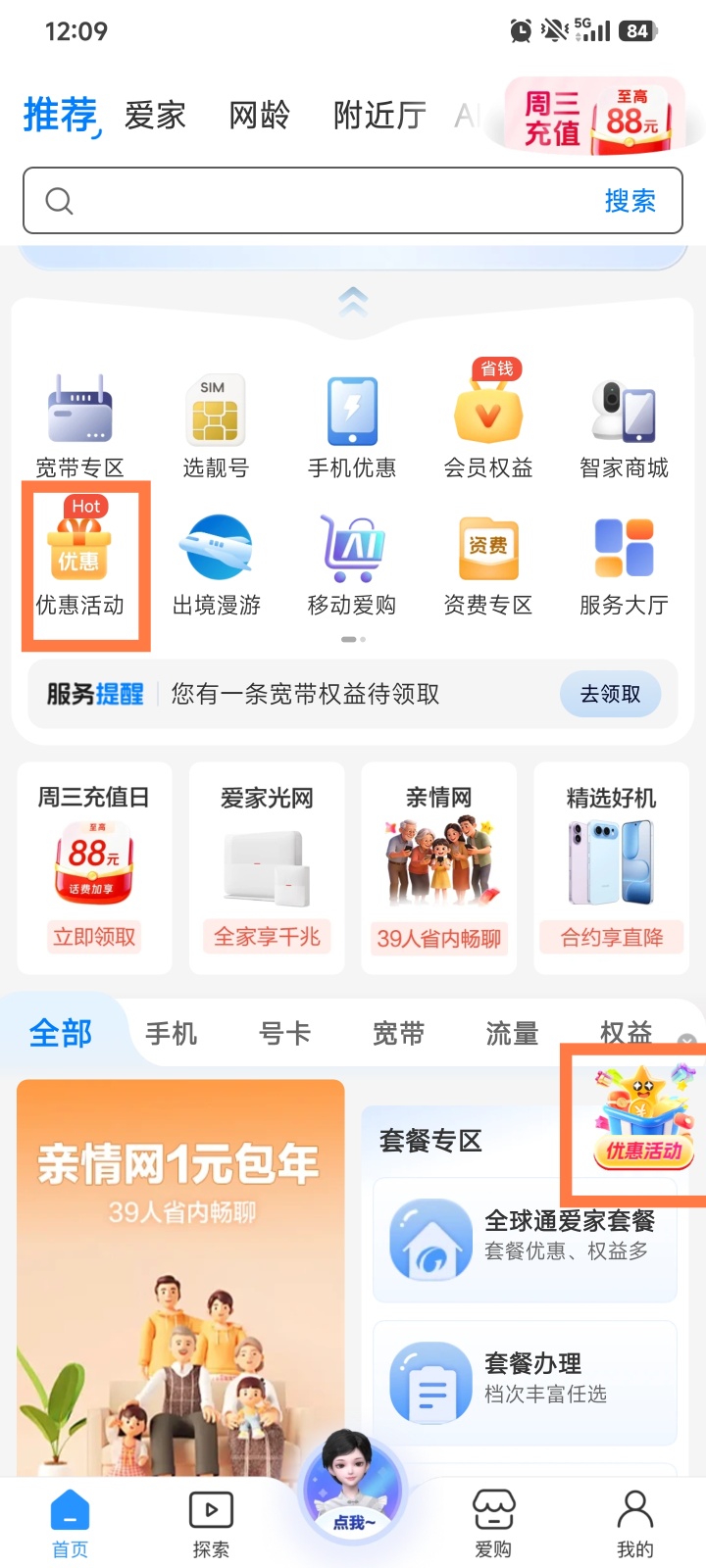Switch to the 爱家 top tab
The height and width of the screenshot is (1568, 706).
point(155,115)
